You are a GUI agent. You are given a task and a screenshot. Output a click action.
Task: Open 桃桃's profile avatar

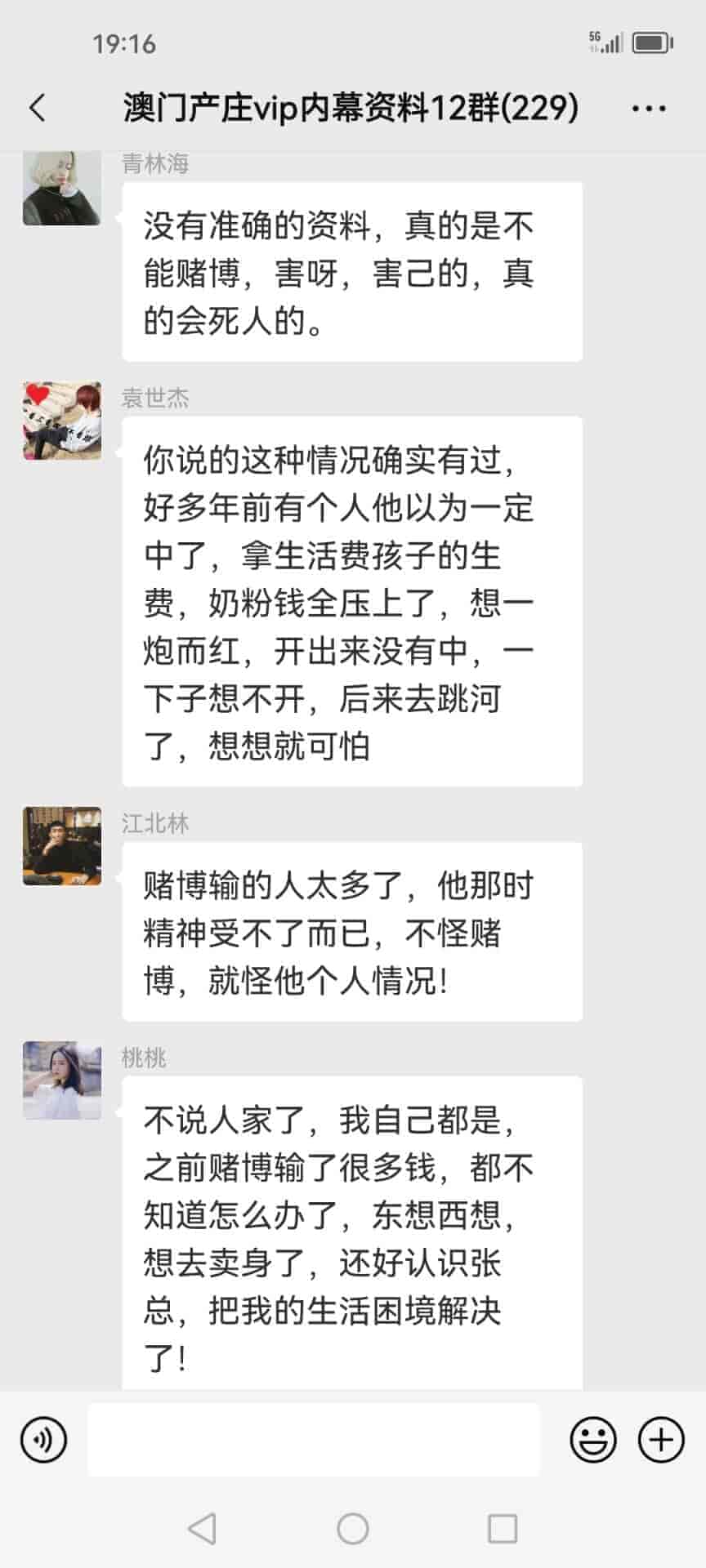pos(62,1080)
